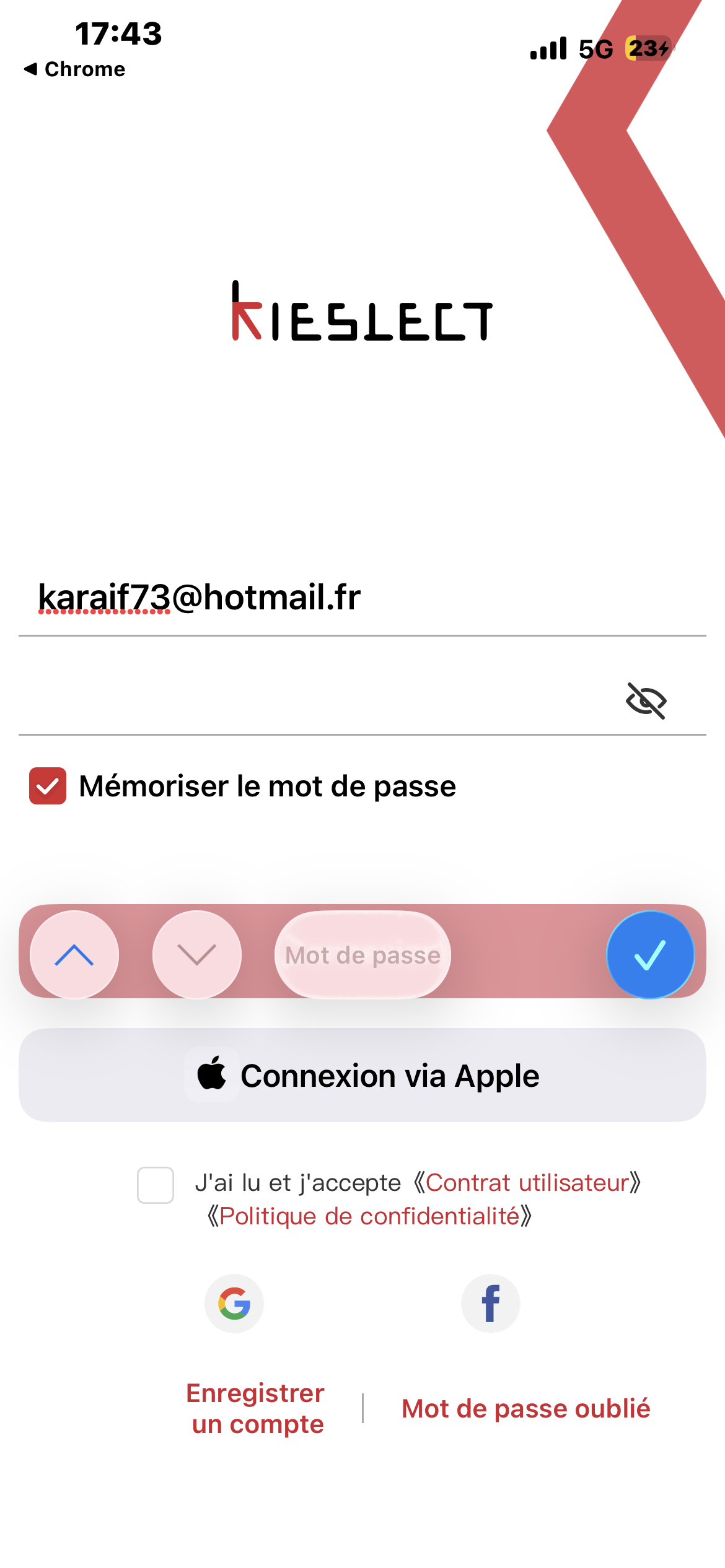Open the Contrat utilisateur link
Screen dimensions: 725x1568
(x=527, y=1183)
